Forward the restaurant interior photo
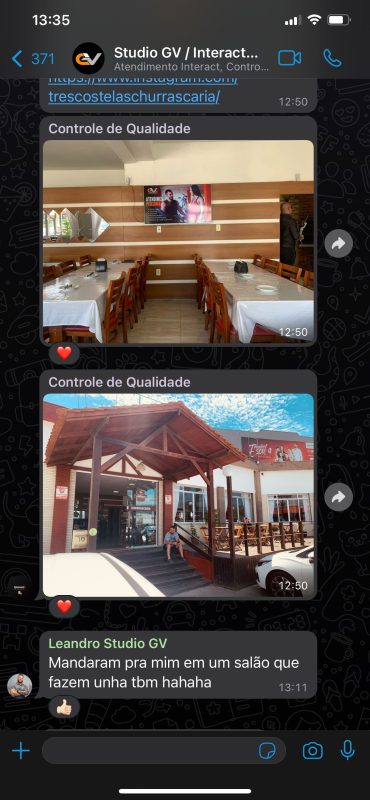370x800 pixels. coord(339,244)
